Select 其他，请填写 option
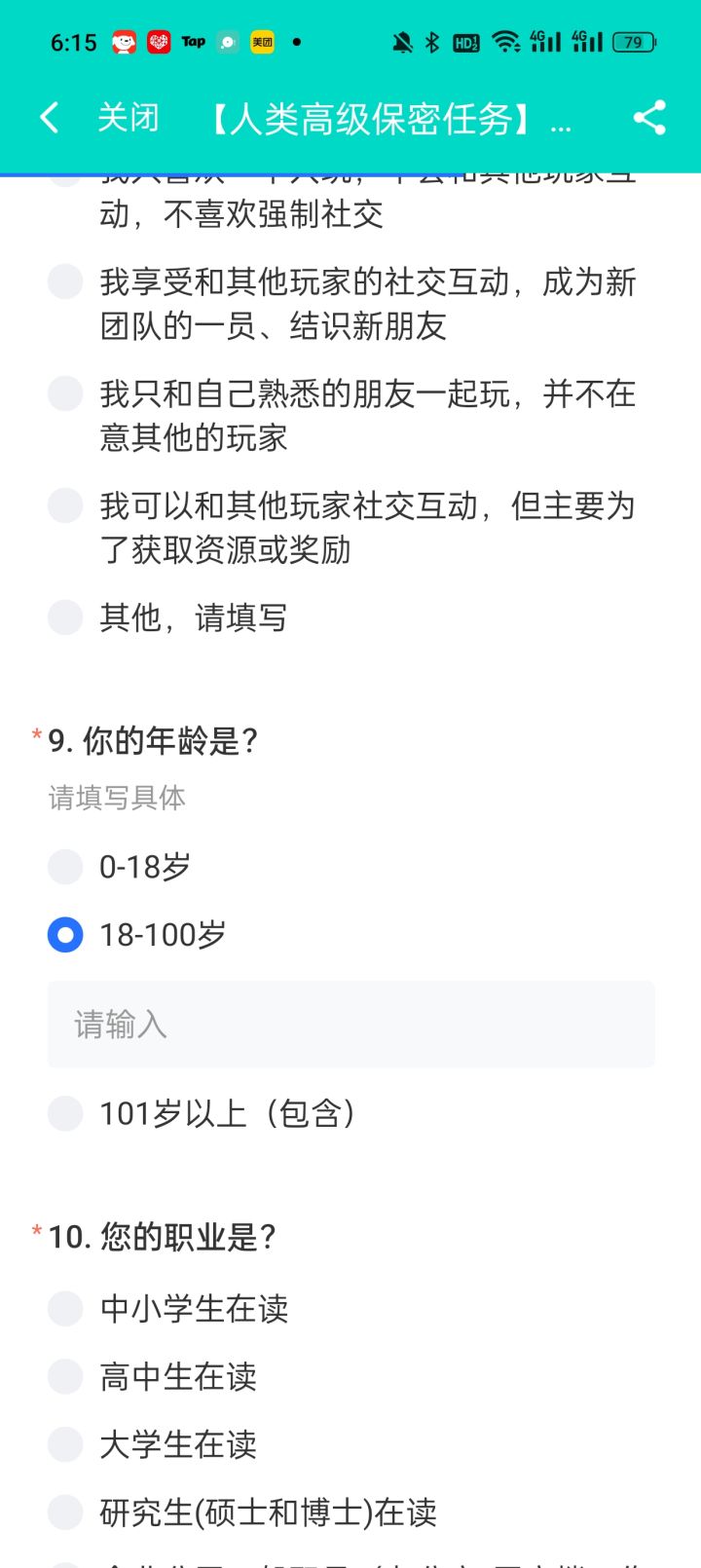 tap(65, 617)
